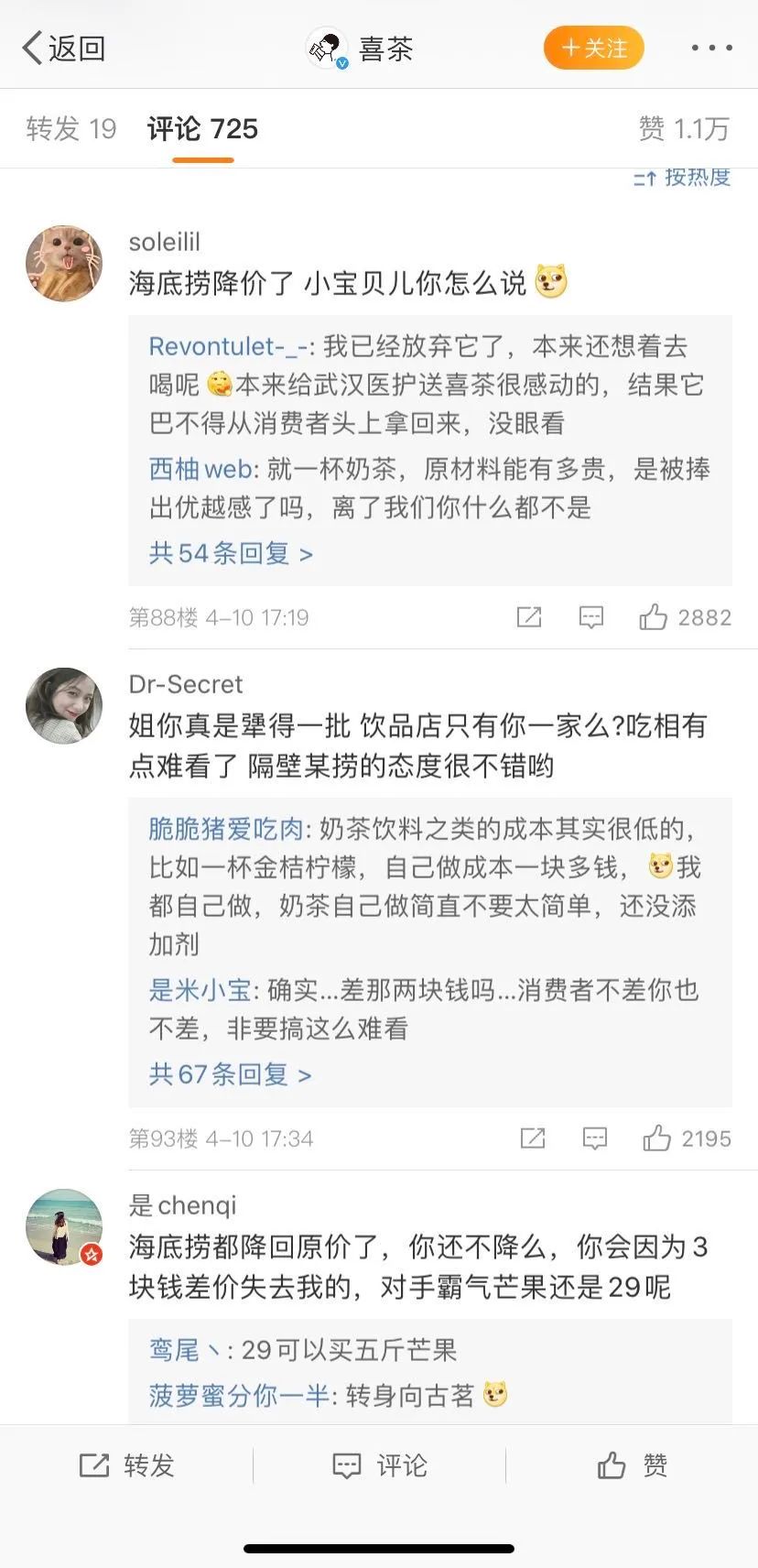Open Revontulet-_-'s profile from reply name
This screenshot has height=1568, width=758.
tap(231, 346)
